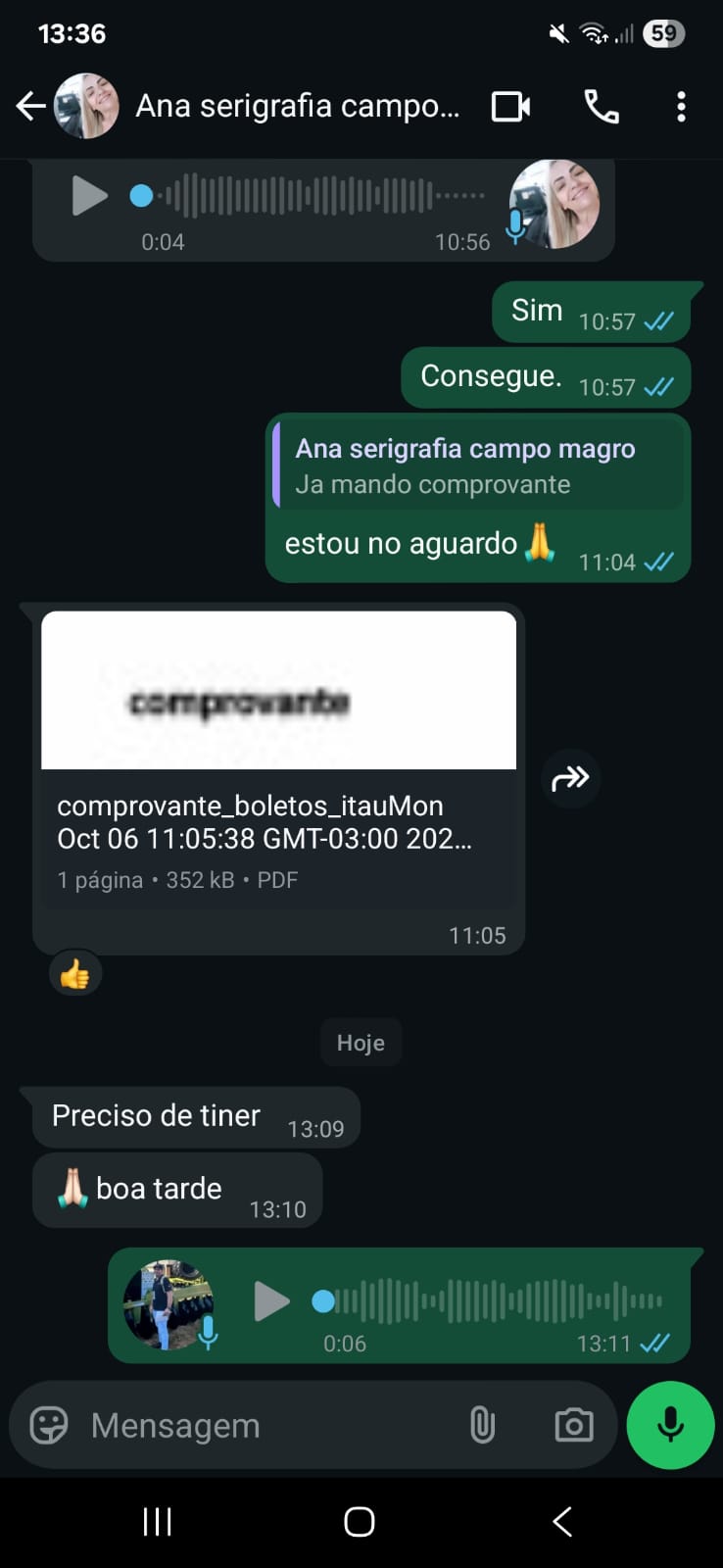Play the 0:06 voice message
The width and height of the screenshot is (723, 1568).
tap(271, 1301)
